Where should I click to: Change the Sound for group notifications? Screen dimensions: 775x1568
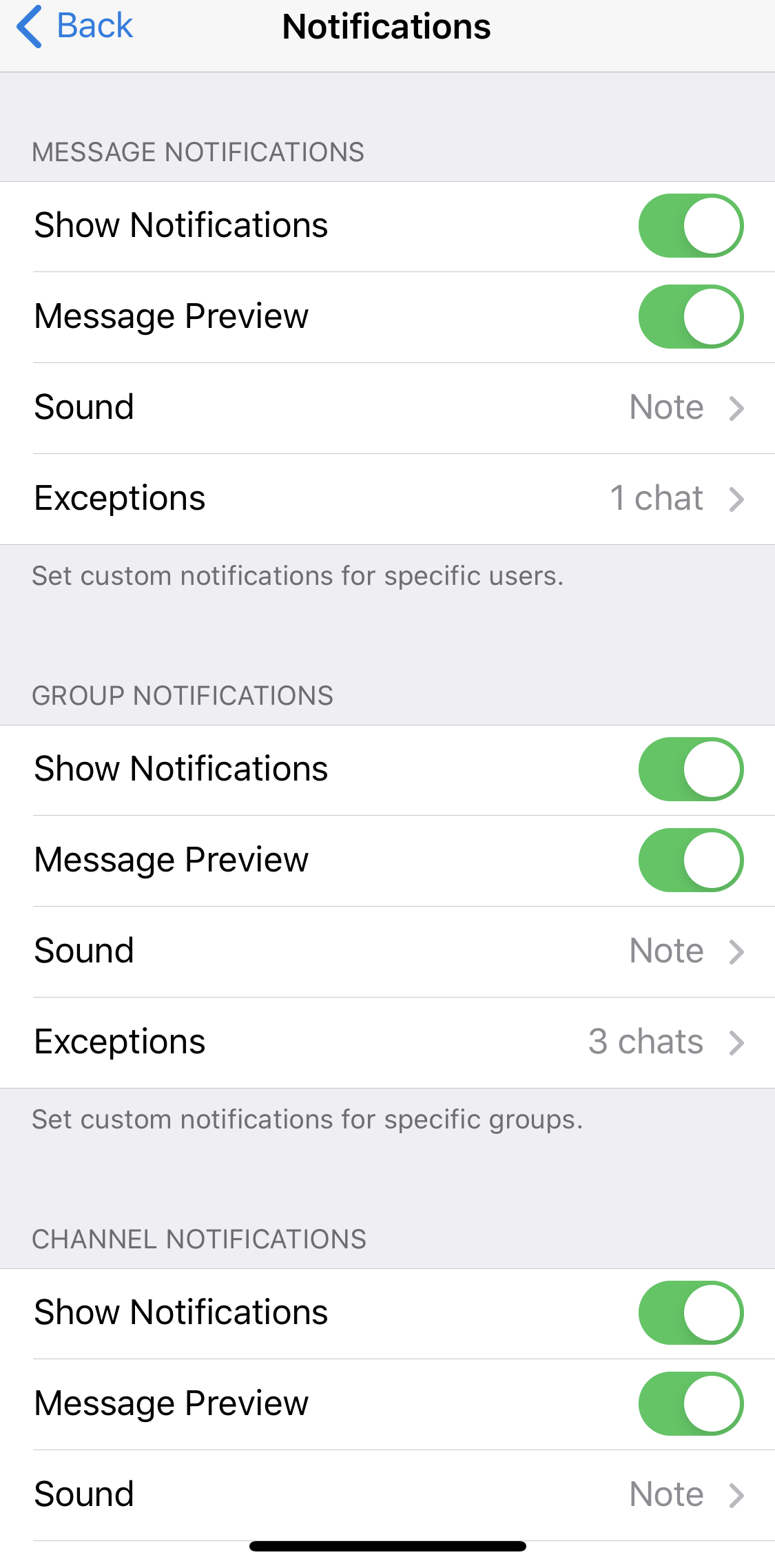[x=387, y=951]
